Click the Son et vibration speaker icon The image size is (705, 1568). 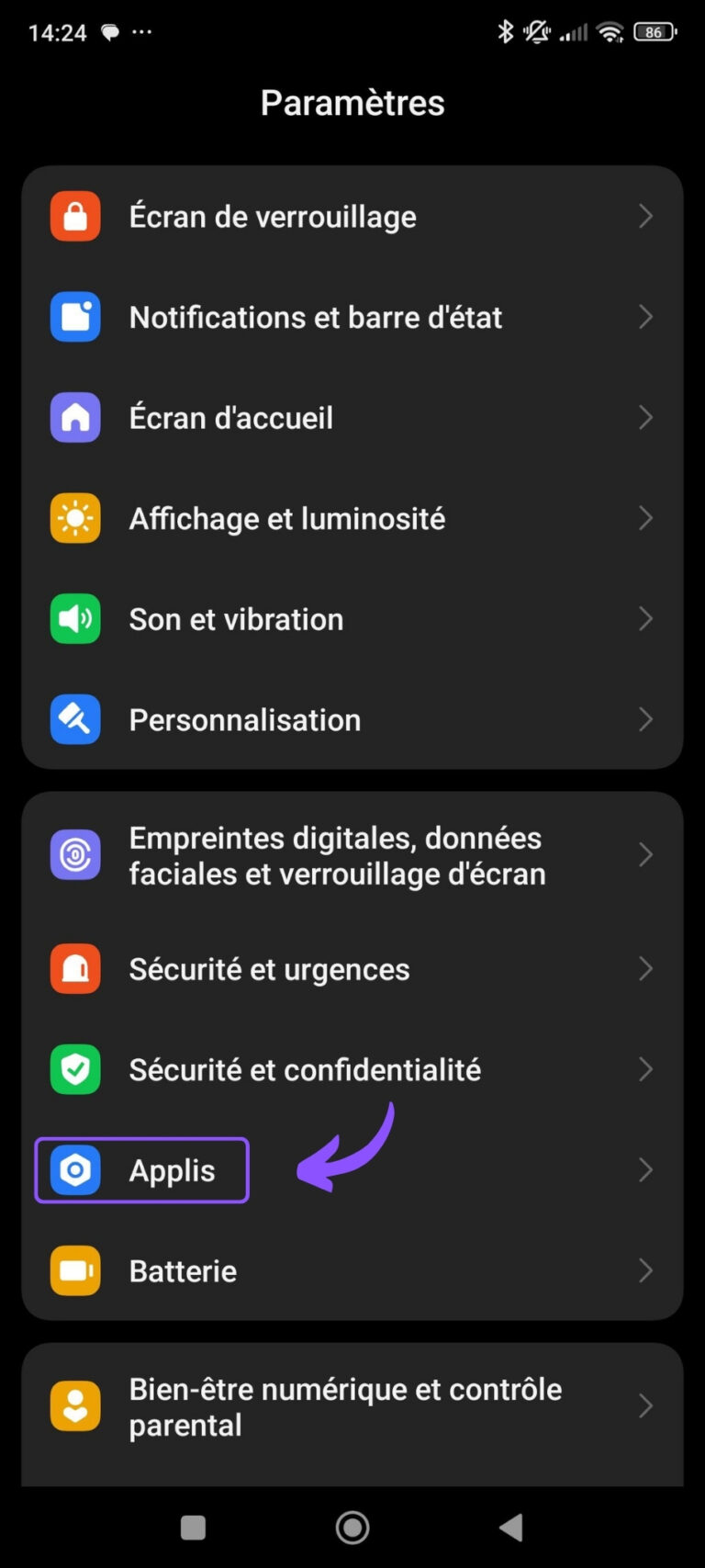(x=74, y=618)
